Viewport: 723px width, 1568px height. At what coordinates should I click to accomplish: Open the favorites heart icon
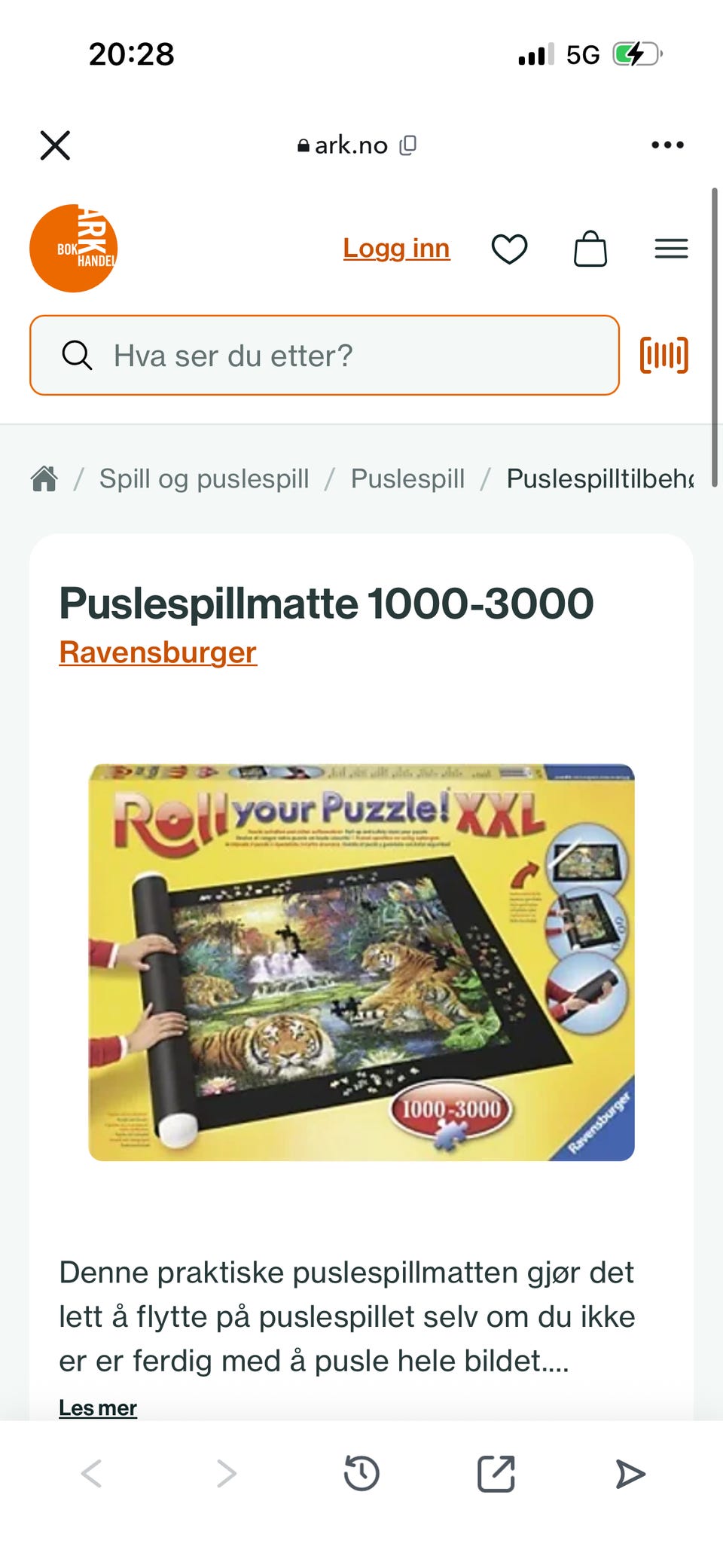click(511, 249)
